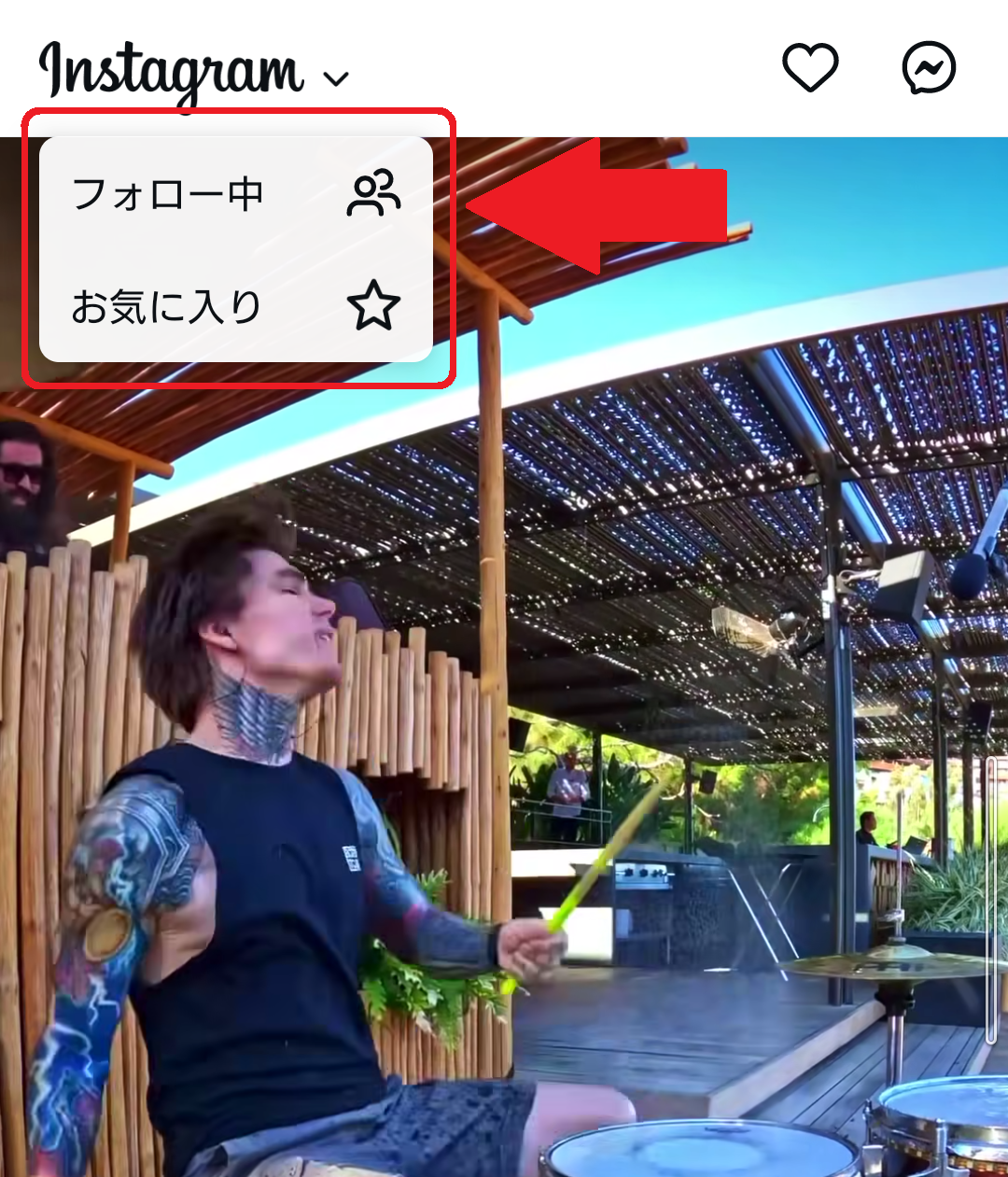Collapse the Instagram logo dropdown chevron
The width and height of the screenshot is (1008, 1177).
tap(336, 78)
